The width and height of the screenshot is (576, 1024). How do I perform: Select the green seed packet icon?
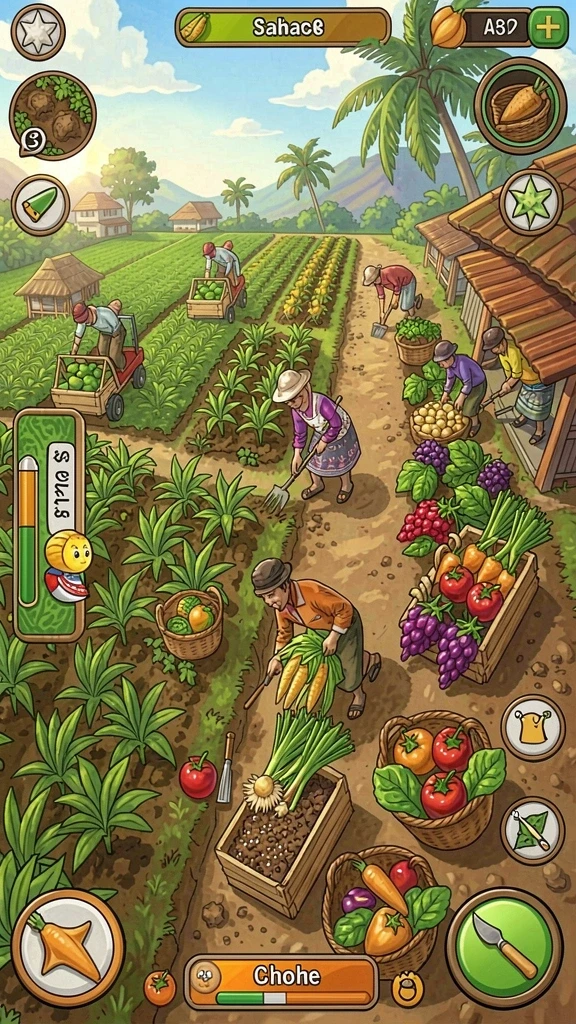tap(40, 205)
